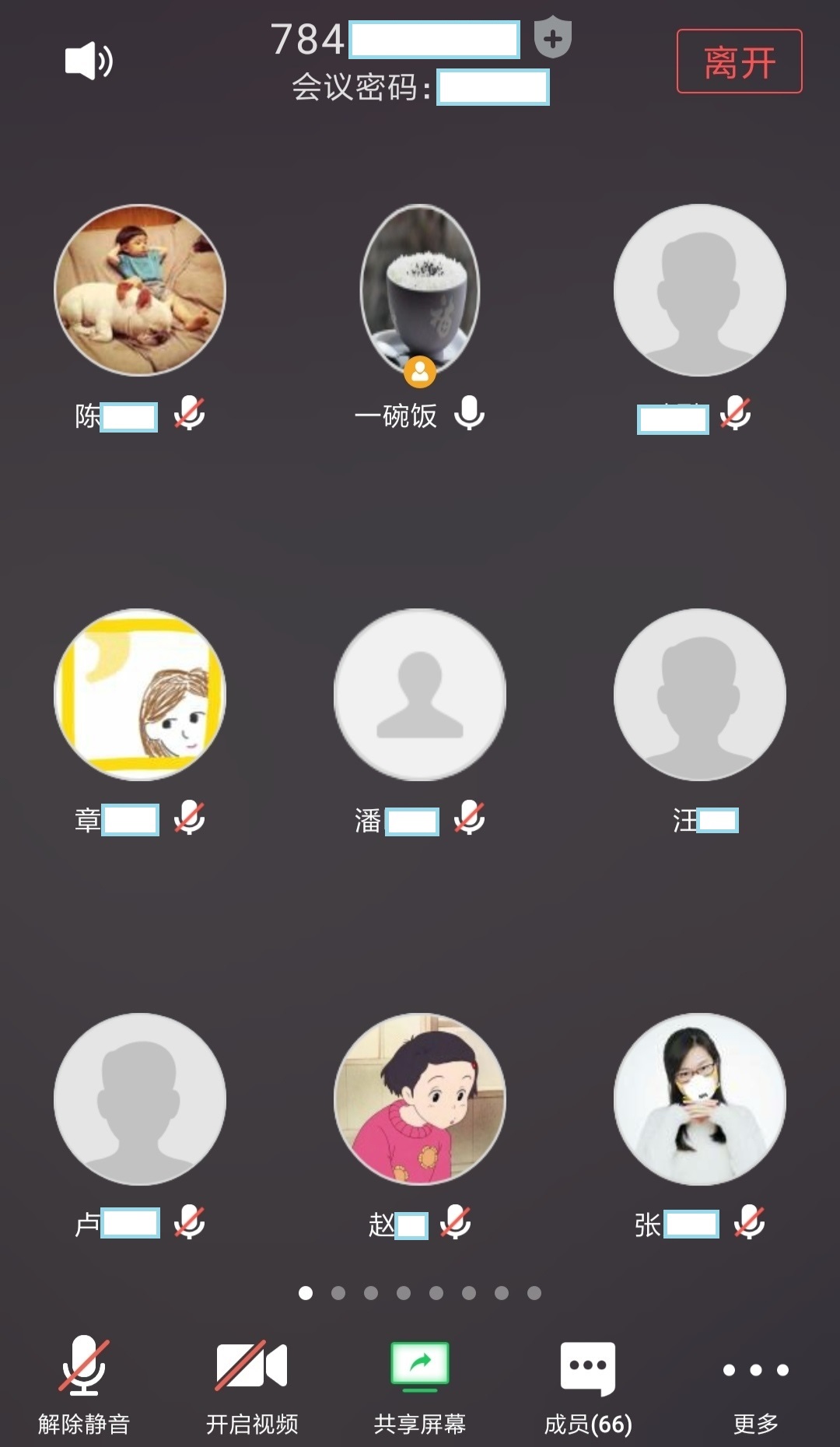Select the participant with surname 卢
This screenshot has width=840, height=1447.
pos(140,1099)
